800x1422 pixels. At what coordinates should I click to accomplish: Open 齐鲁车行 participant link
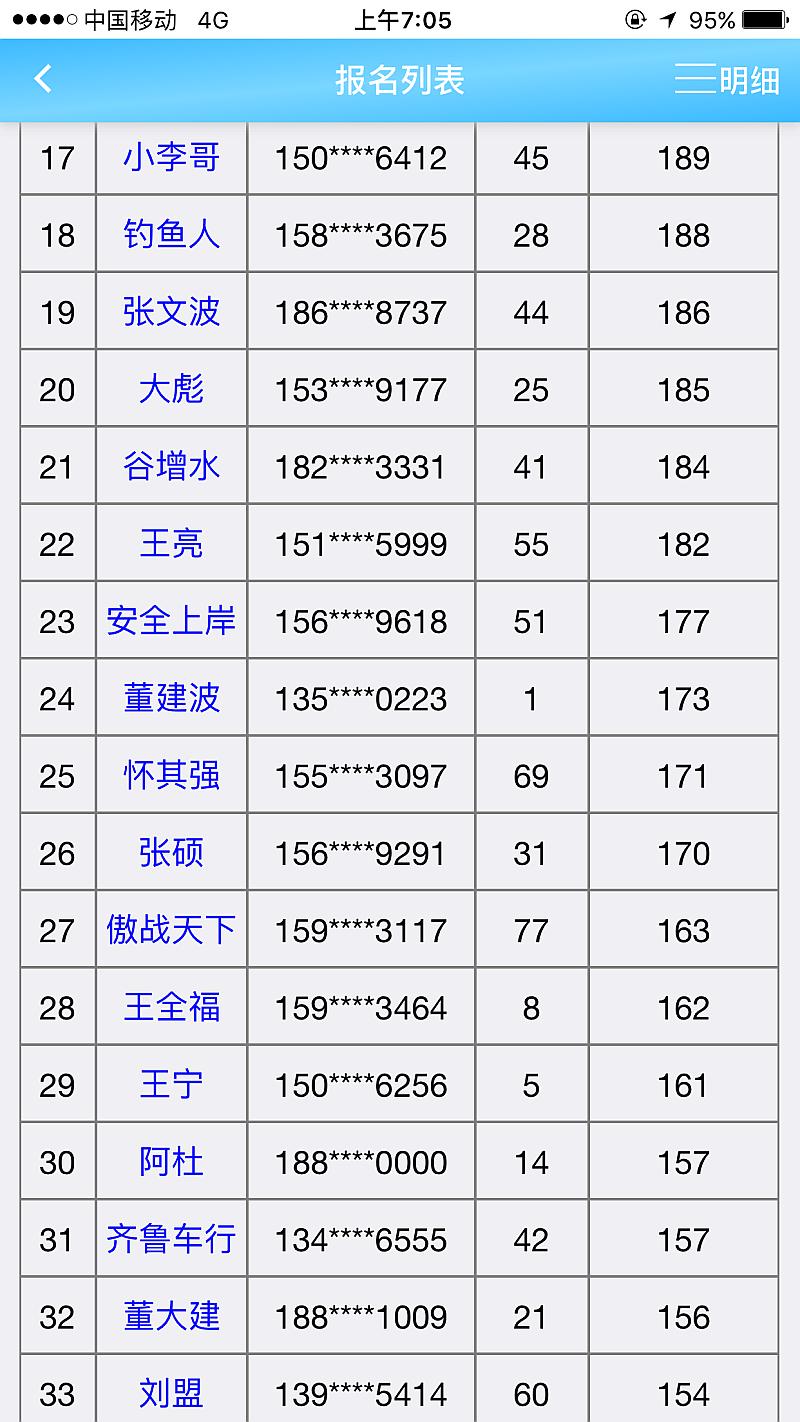(170, 1238)
